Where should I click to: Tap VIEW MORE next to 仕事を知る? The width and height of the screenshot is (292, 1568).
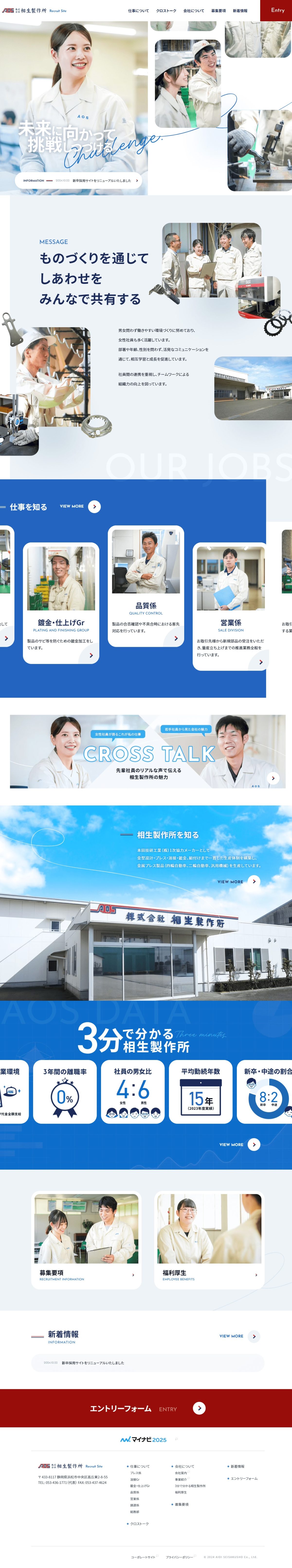point(80,507)
